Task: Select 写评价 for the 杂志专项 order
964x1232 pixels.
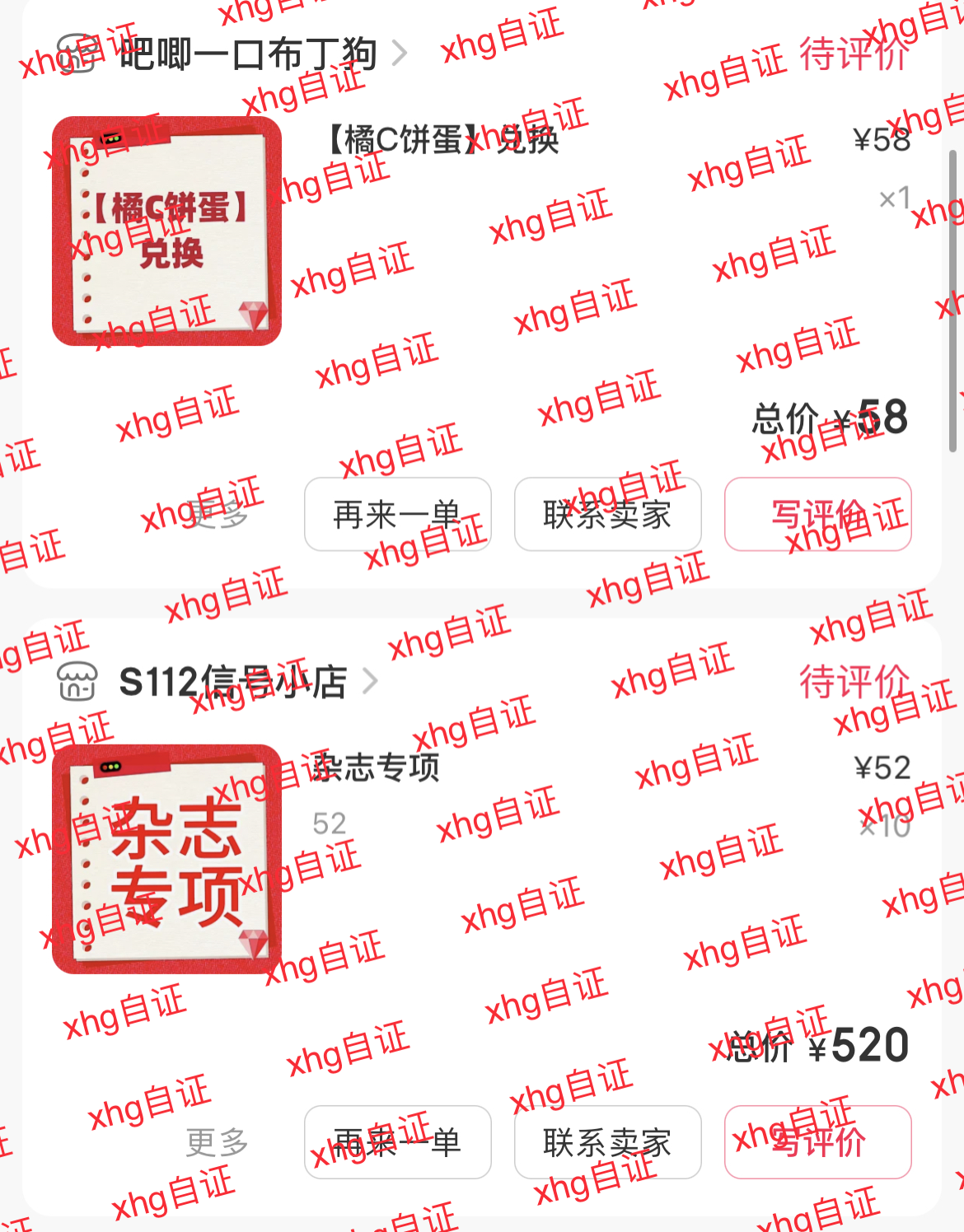Action: point(817,1142)
